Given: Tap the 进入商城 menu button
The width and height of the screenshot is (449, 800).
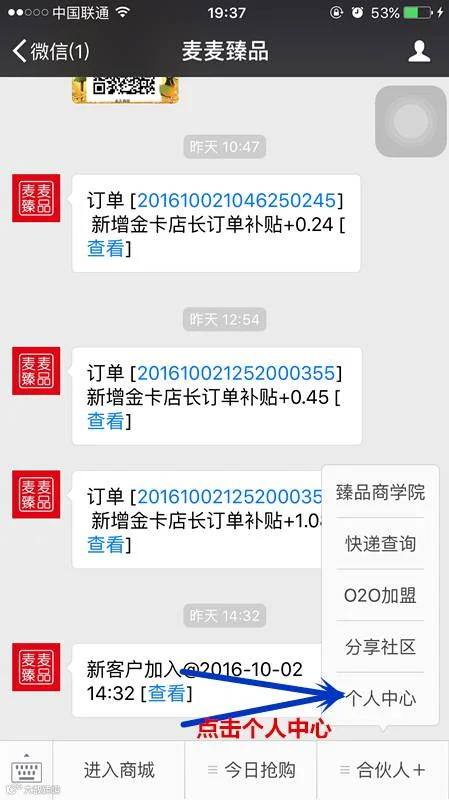Looking at the screenshot, I should pos(119,770).
